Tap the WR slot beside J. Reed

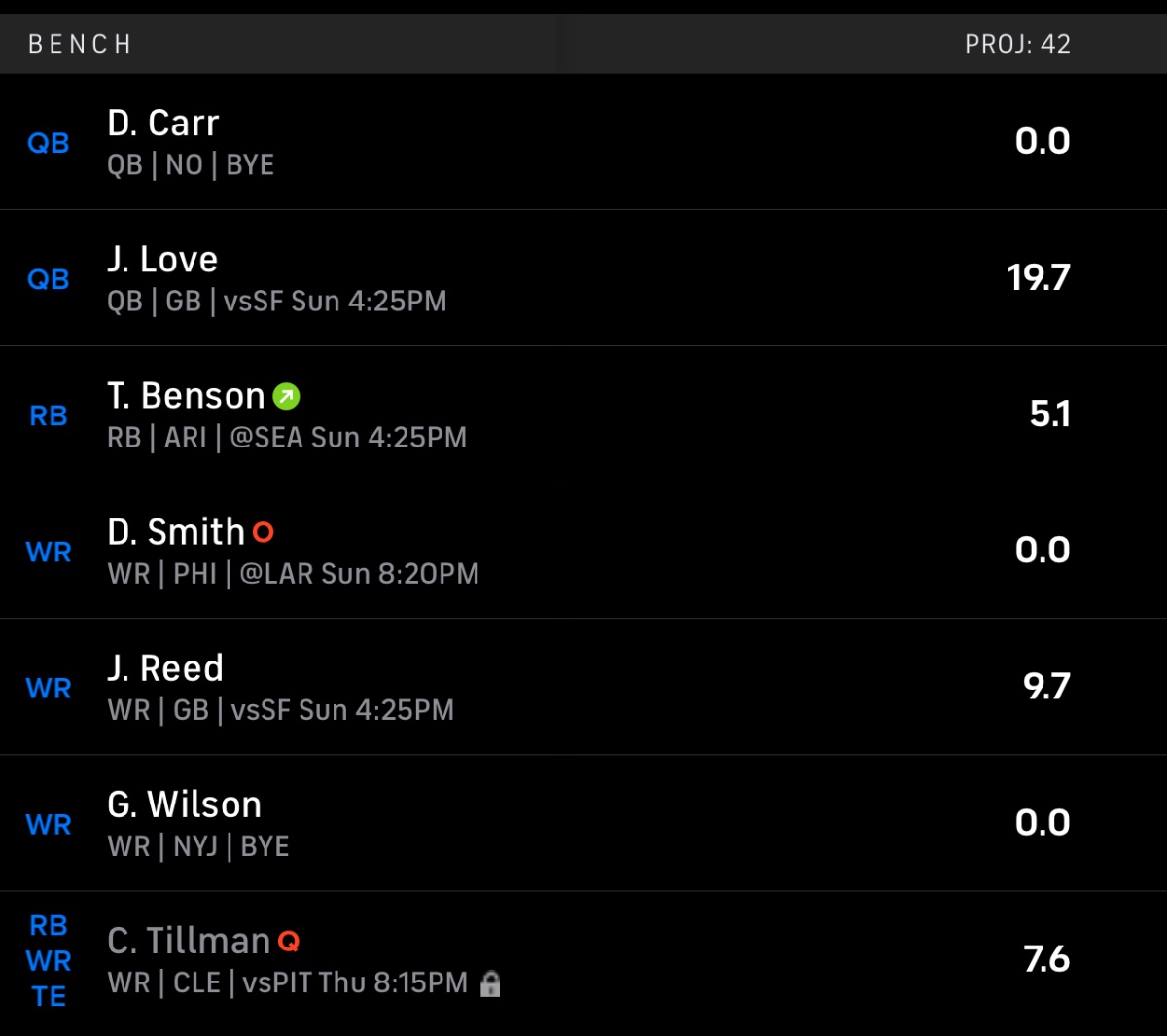pyautogui.click(x=49, y=688)
